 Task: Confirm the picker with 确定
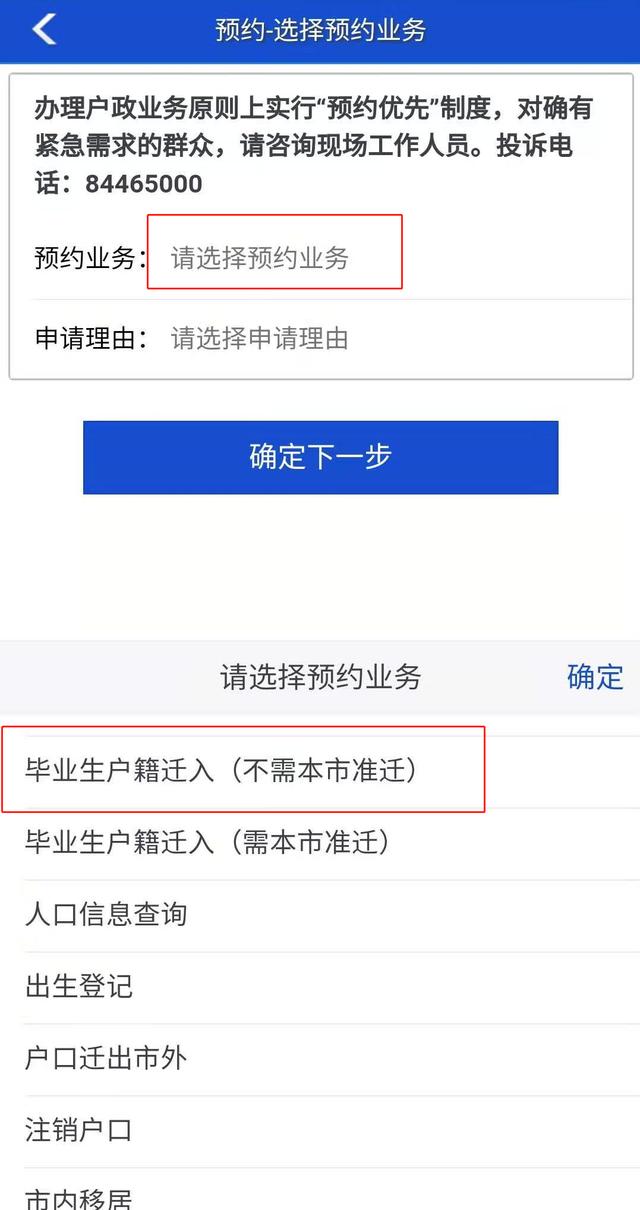[595, 677]
